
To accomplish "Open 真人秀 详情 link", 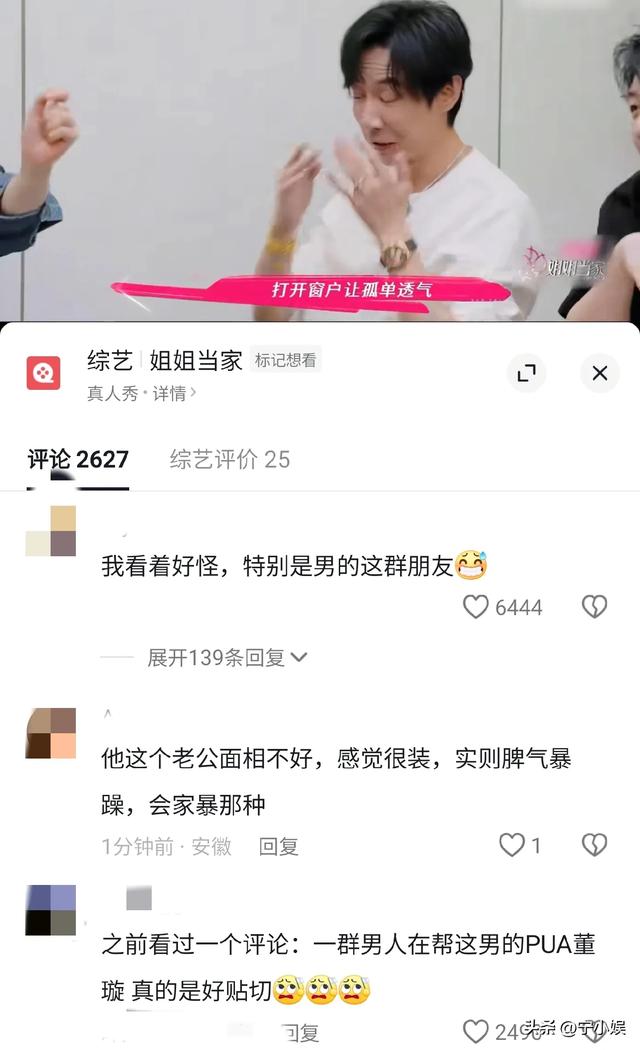I will (x=141, y=393).
